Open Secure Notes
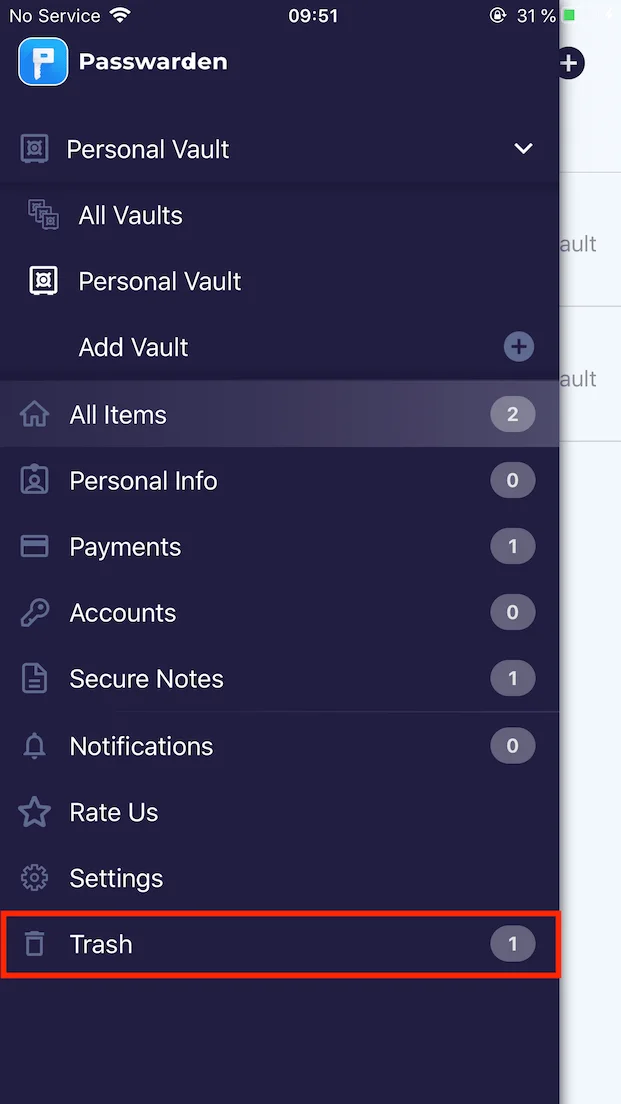The width and height of the screenshot is (621, 1104). (x=146, y=679)
